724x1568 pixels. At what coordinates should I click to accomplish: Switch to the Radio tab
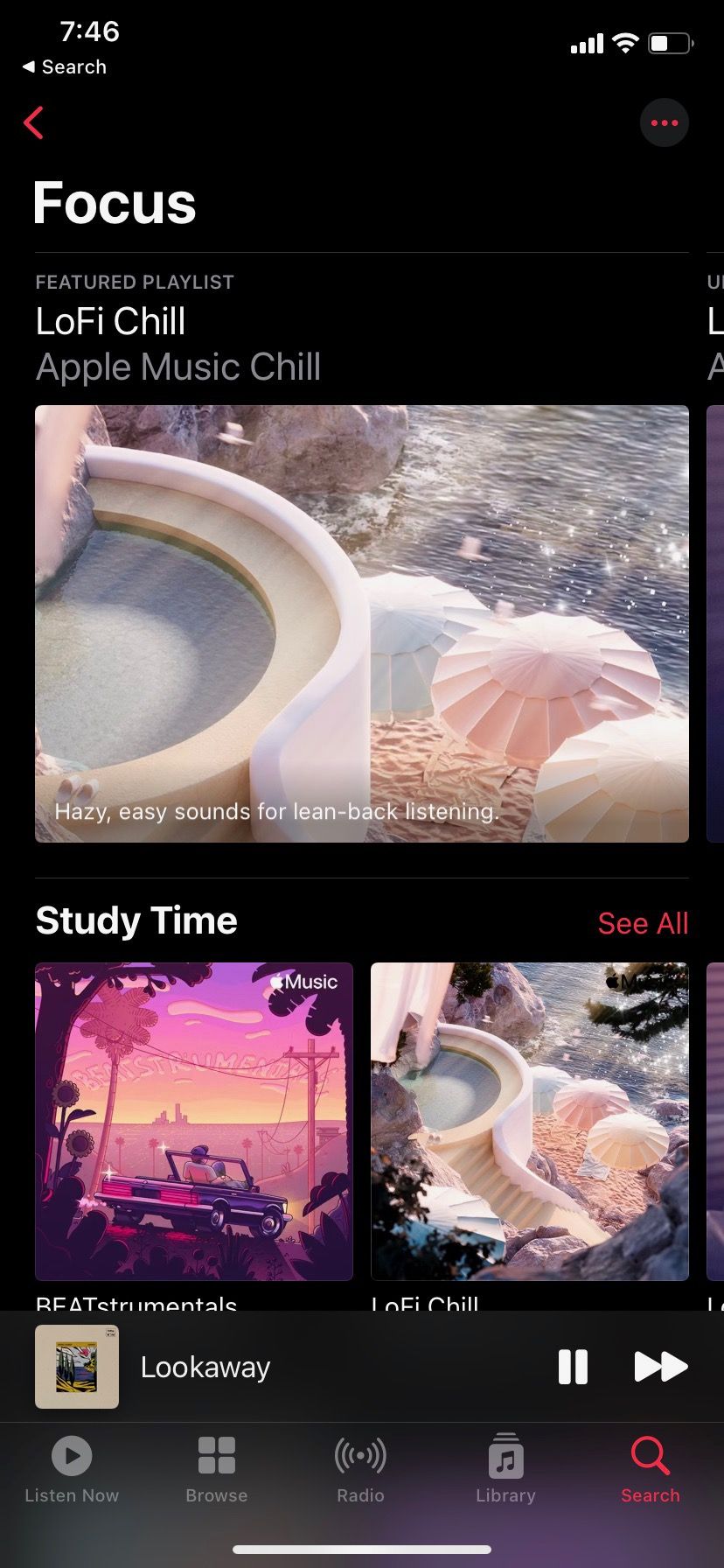point(360,1470)
